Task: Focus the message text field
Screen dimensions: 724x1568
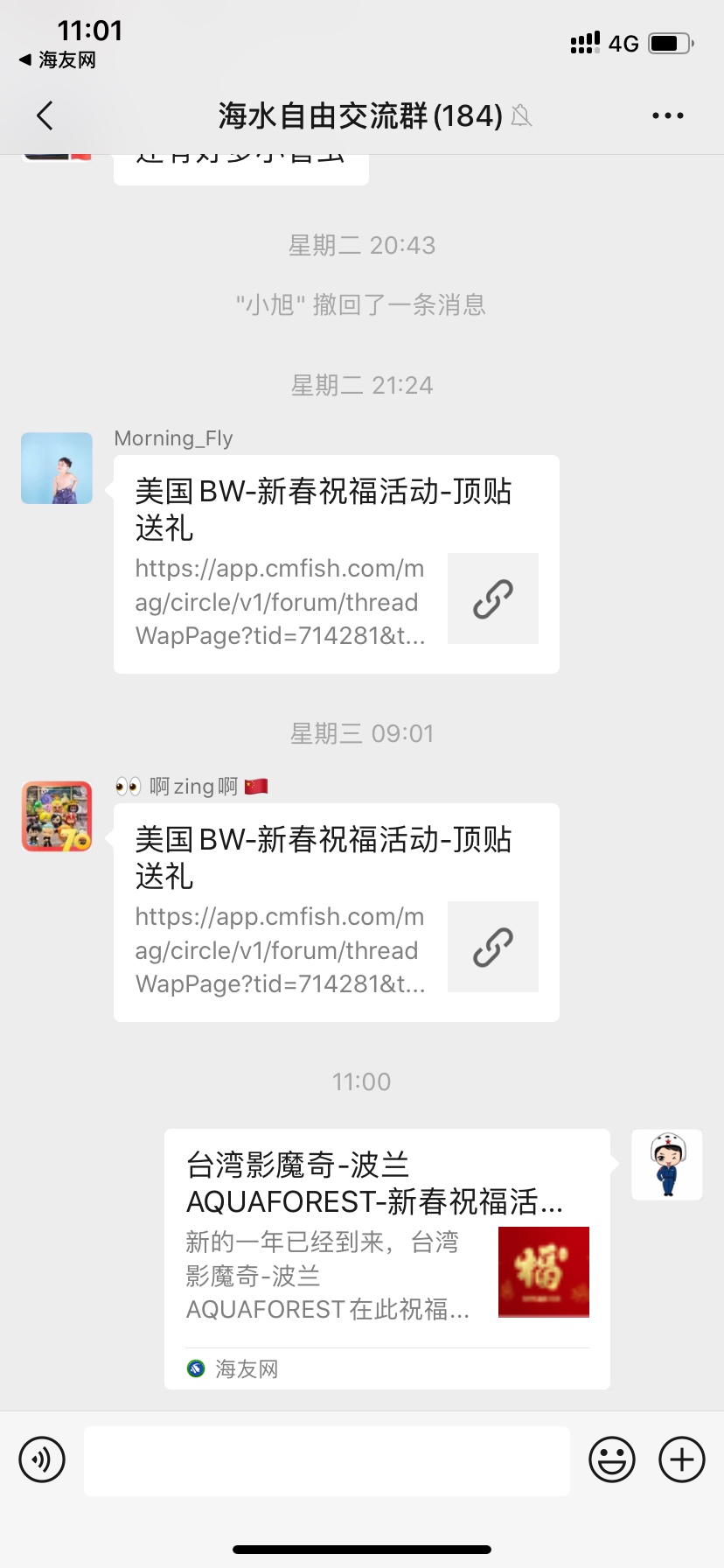Action: 326,1459
